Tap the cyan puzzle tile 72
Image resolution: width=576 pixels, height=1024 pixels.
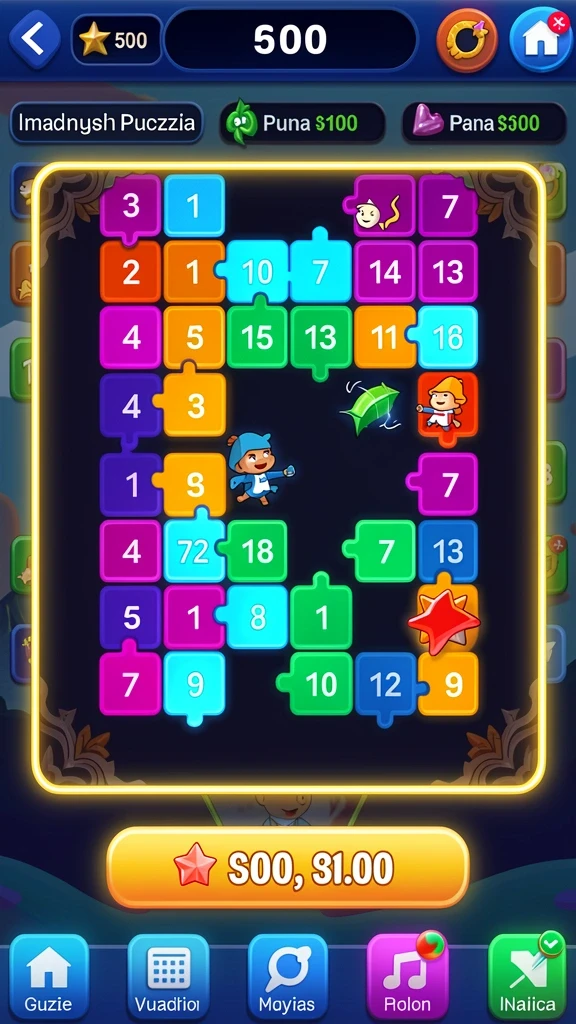click(x=194, y=551)
